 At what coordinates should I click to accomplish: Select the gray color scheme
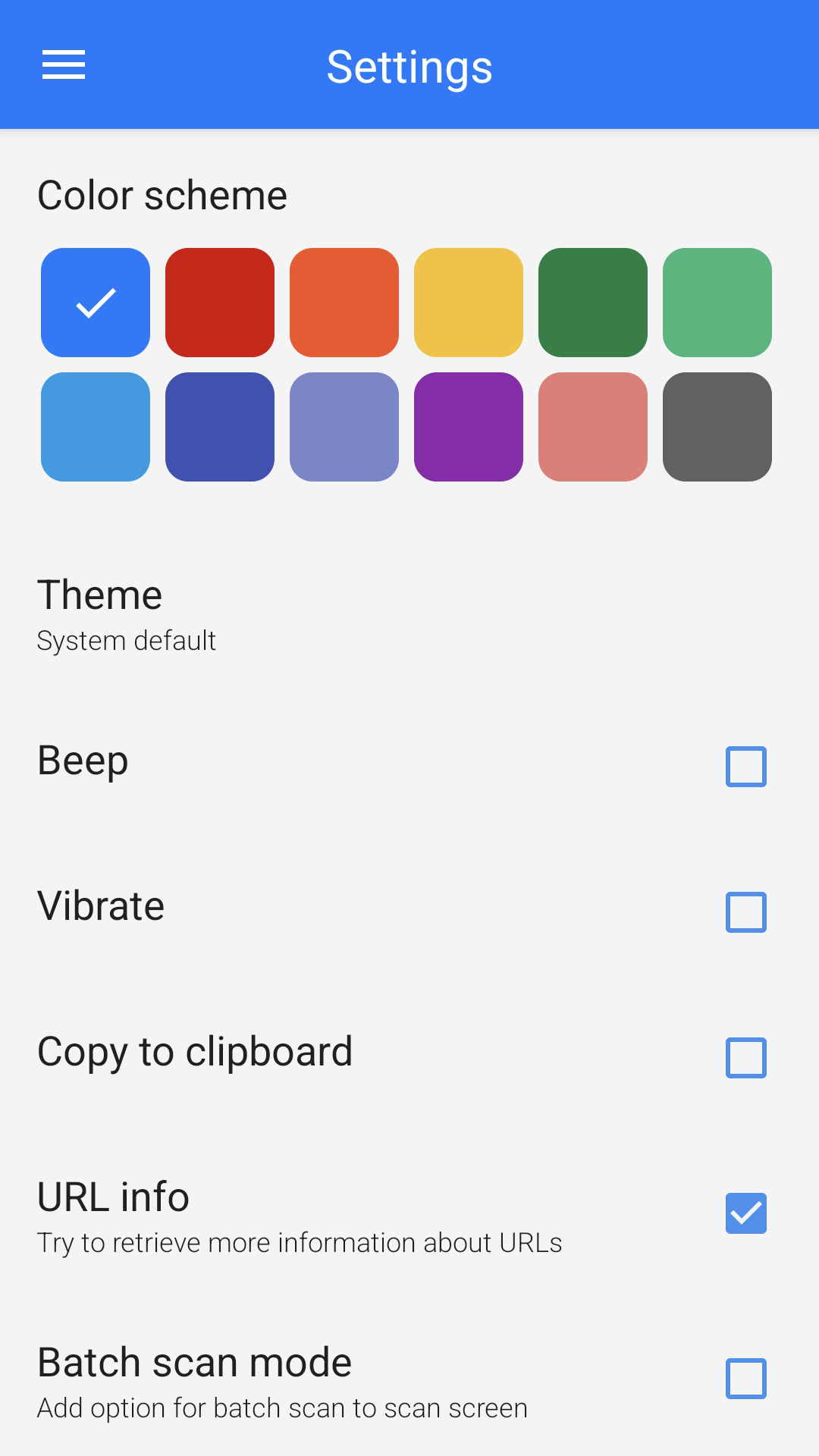coord(717,426)
